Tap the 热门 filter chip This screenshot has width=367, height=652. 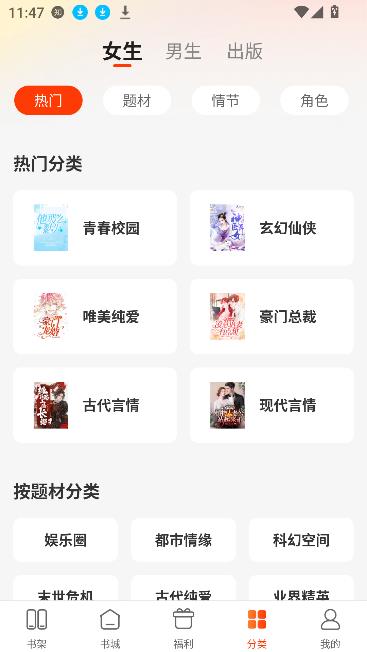[48, 101]
